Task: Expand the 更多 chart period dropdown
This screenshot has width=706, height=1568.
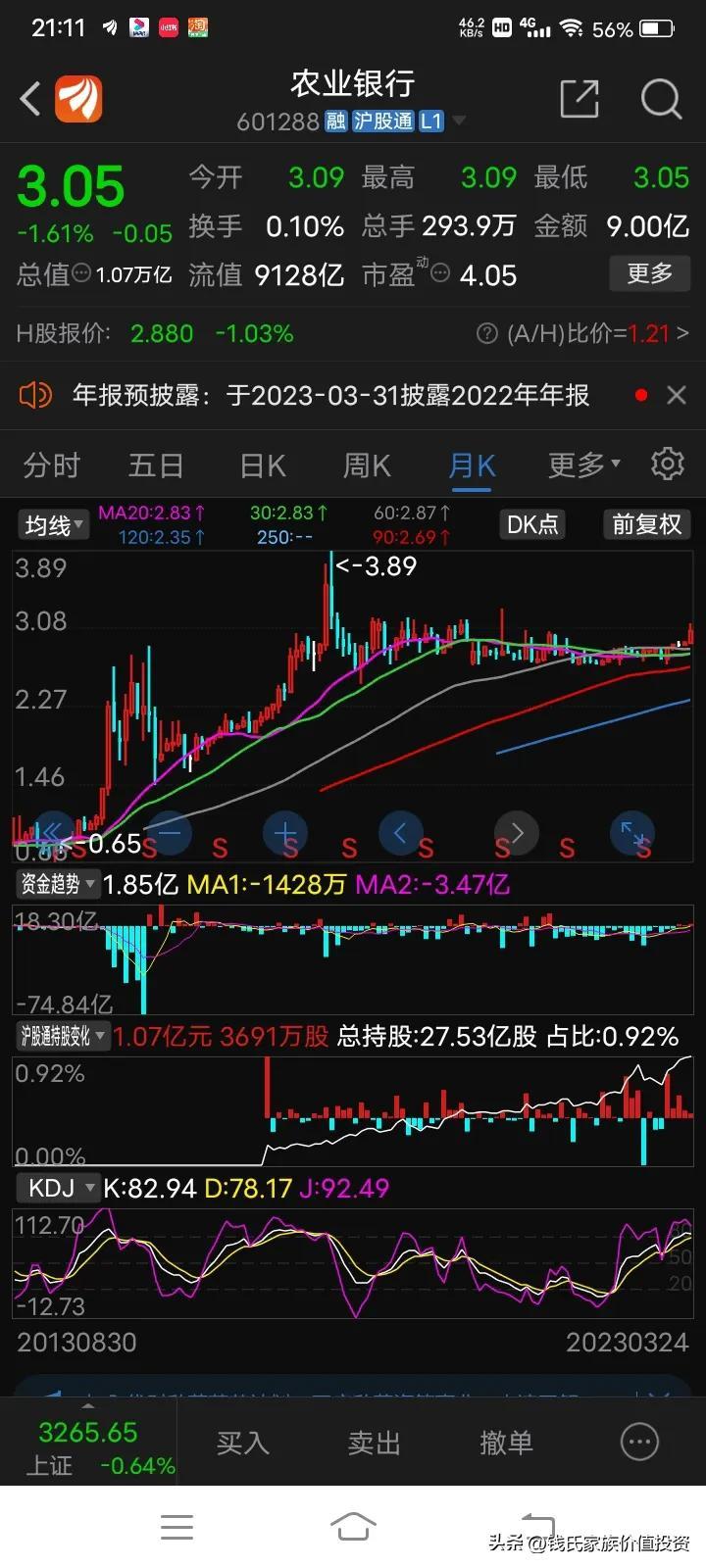Action: pos(582,465)
